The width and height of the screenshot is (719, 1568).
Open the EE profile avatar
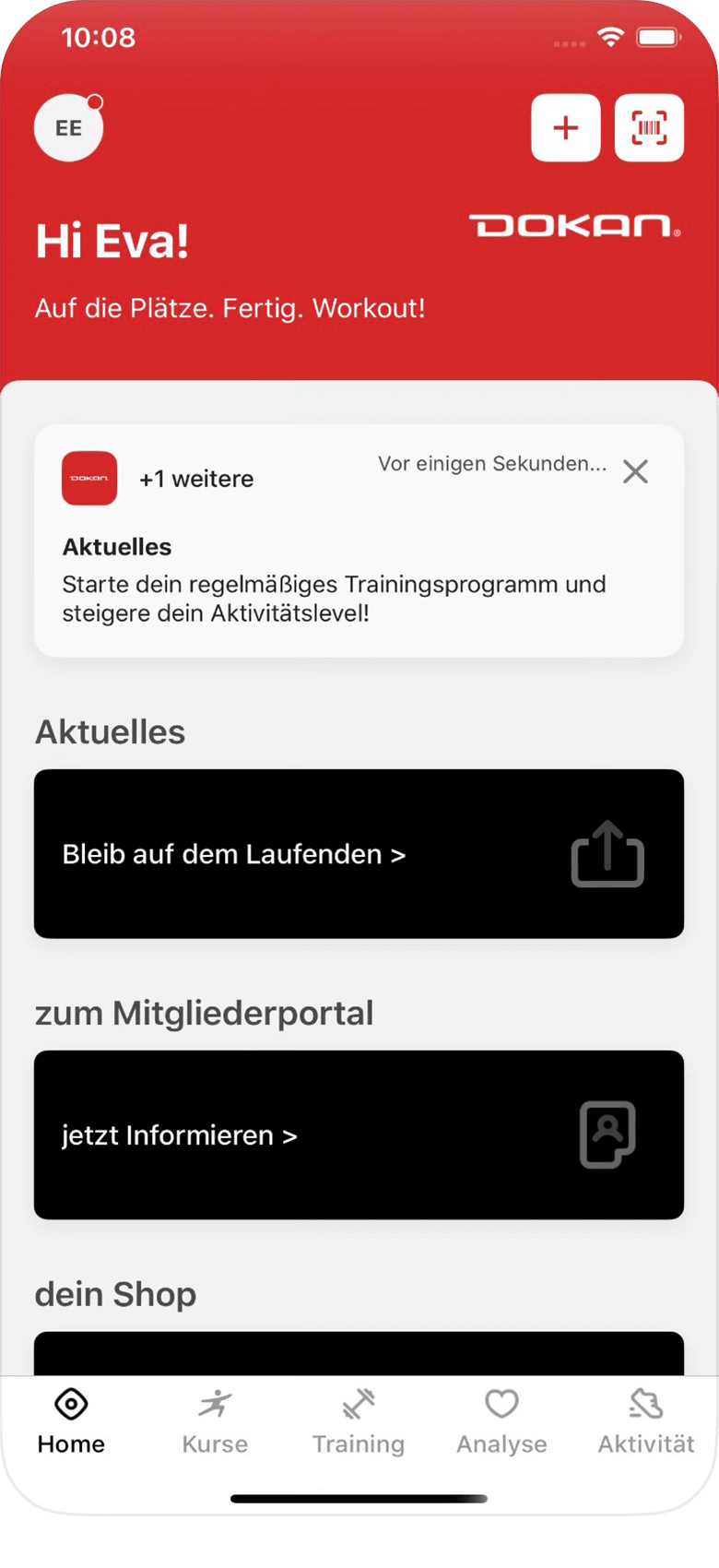coord(68,128)
